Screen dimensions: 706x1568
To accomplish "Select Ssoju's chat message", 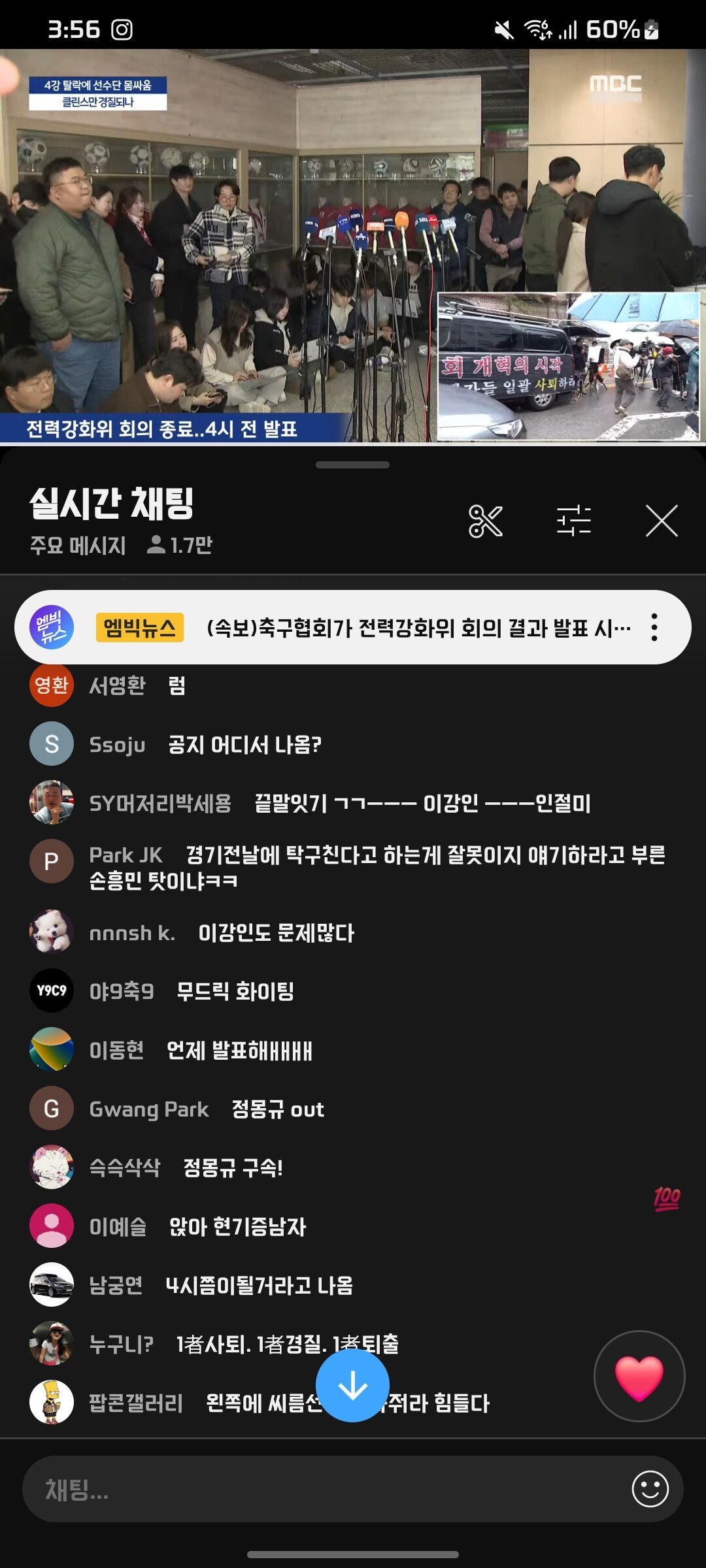I will click(x=244, y=745).
